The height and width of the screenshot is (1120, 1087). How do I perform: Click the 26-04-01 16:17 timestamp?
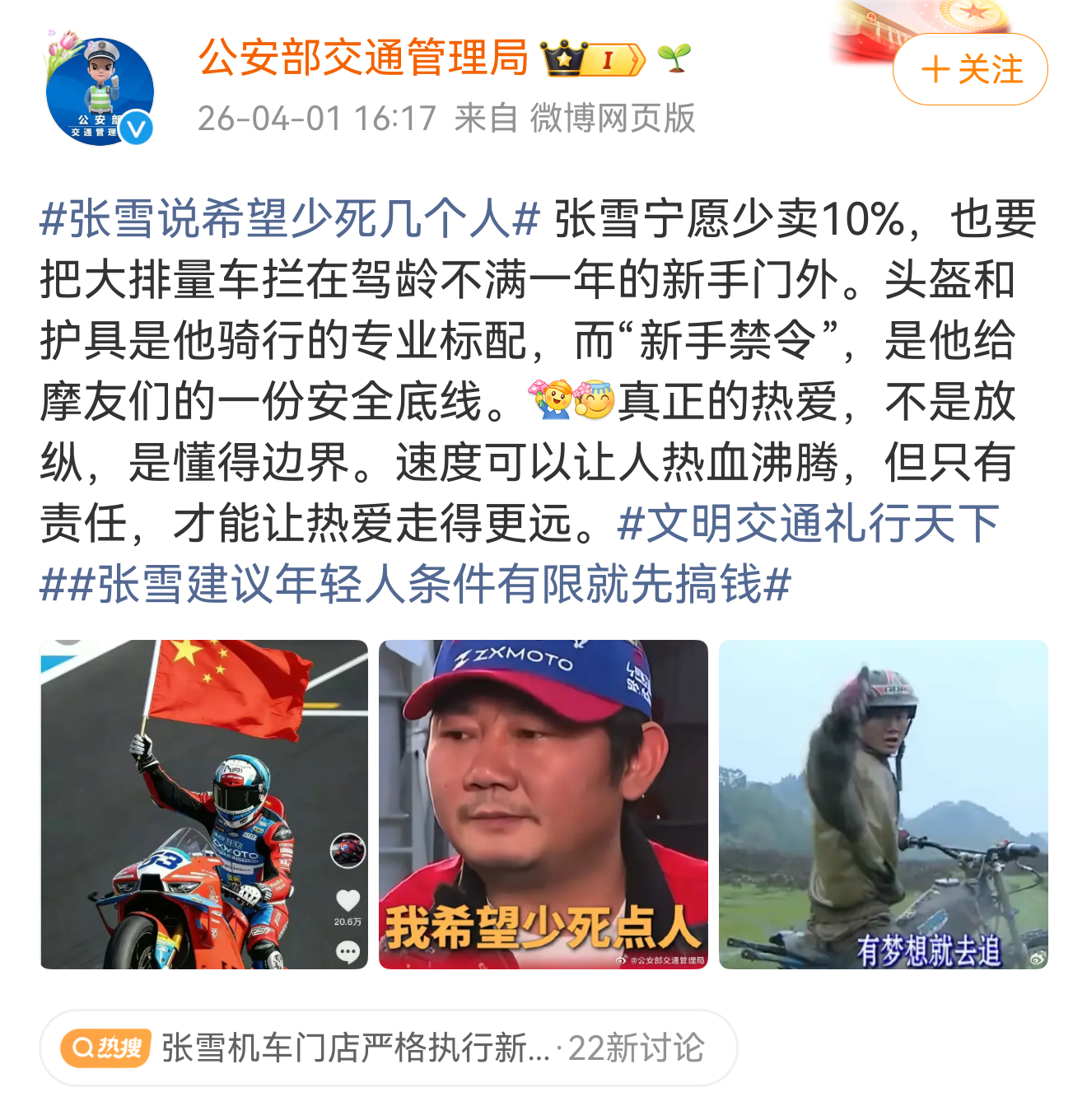pos(316,118)
